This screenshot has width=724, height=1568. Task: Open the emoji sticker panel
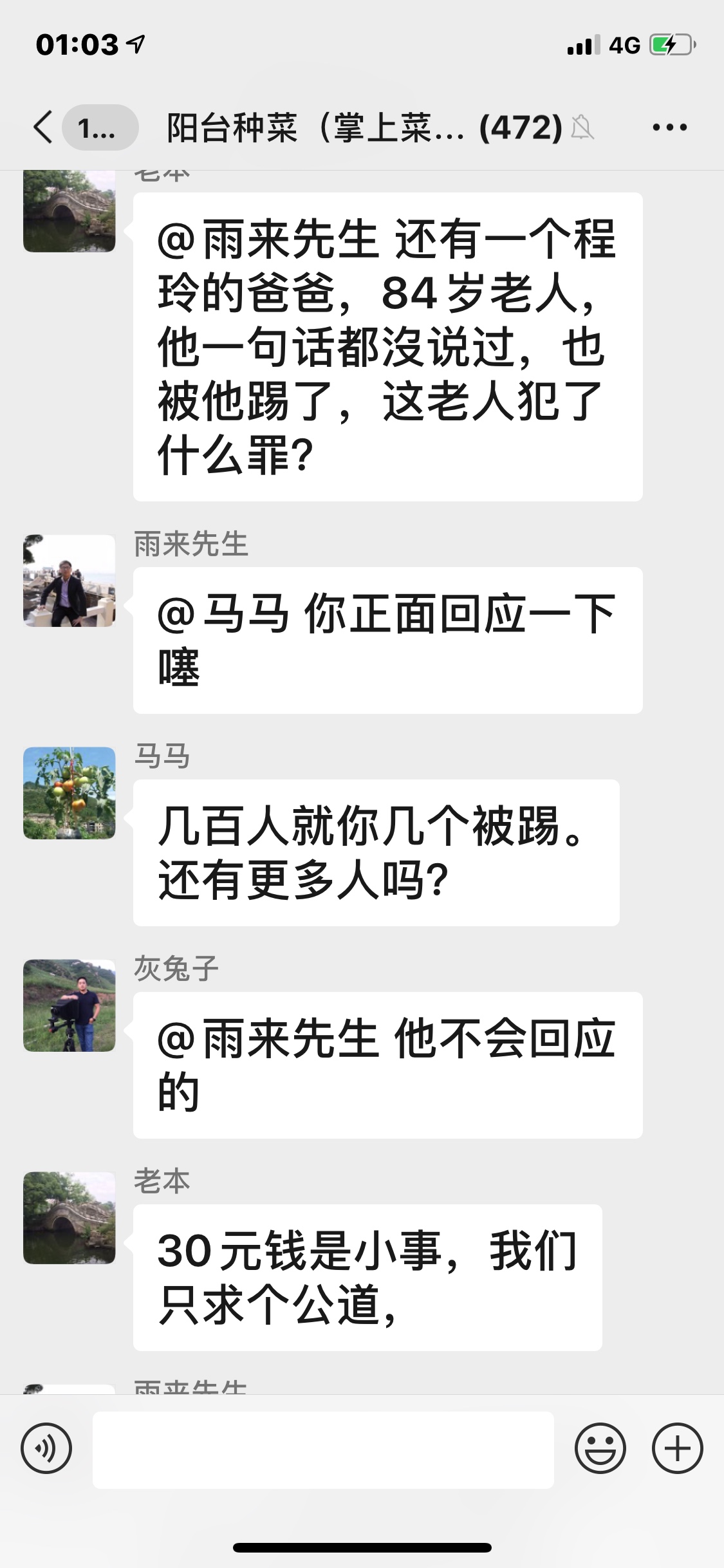click(x=600, y=1448)
